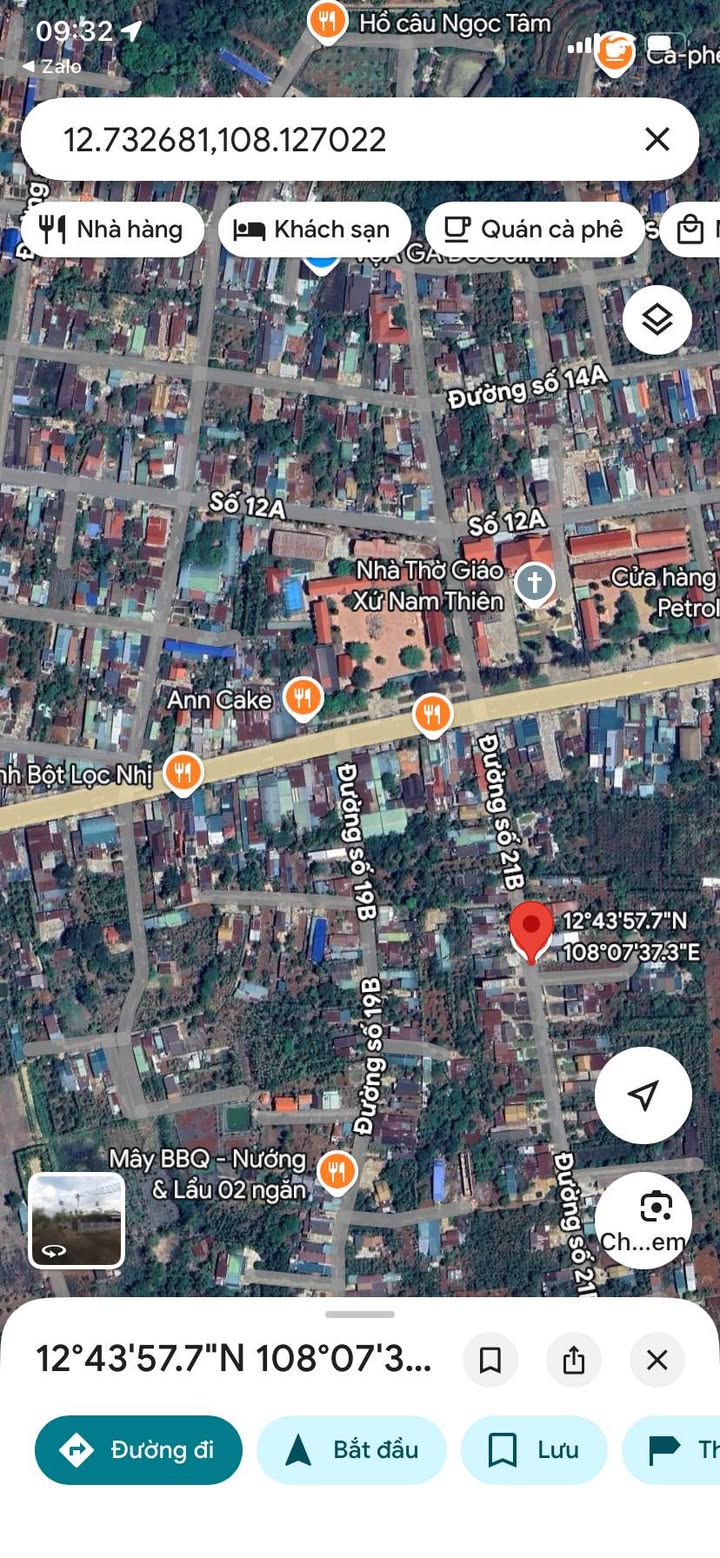Clear the coordinates in the search box
The image size is (720, 1558).
(657, 139)
